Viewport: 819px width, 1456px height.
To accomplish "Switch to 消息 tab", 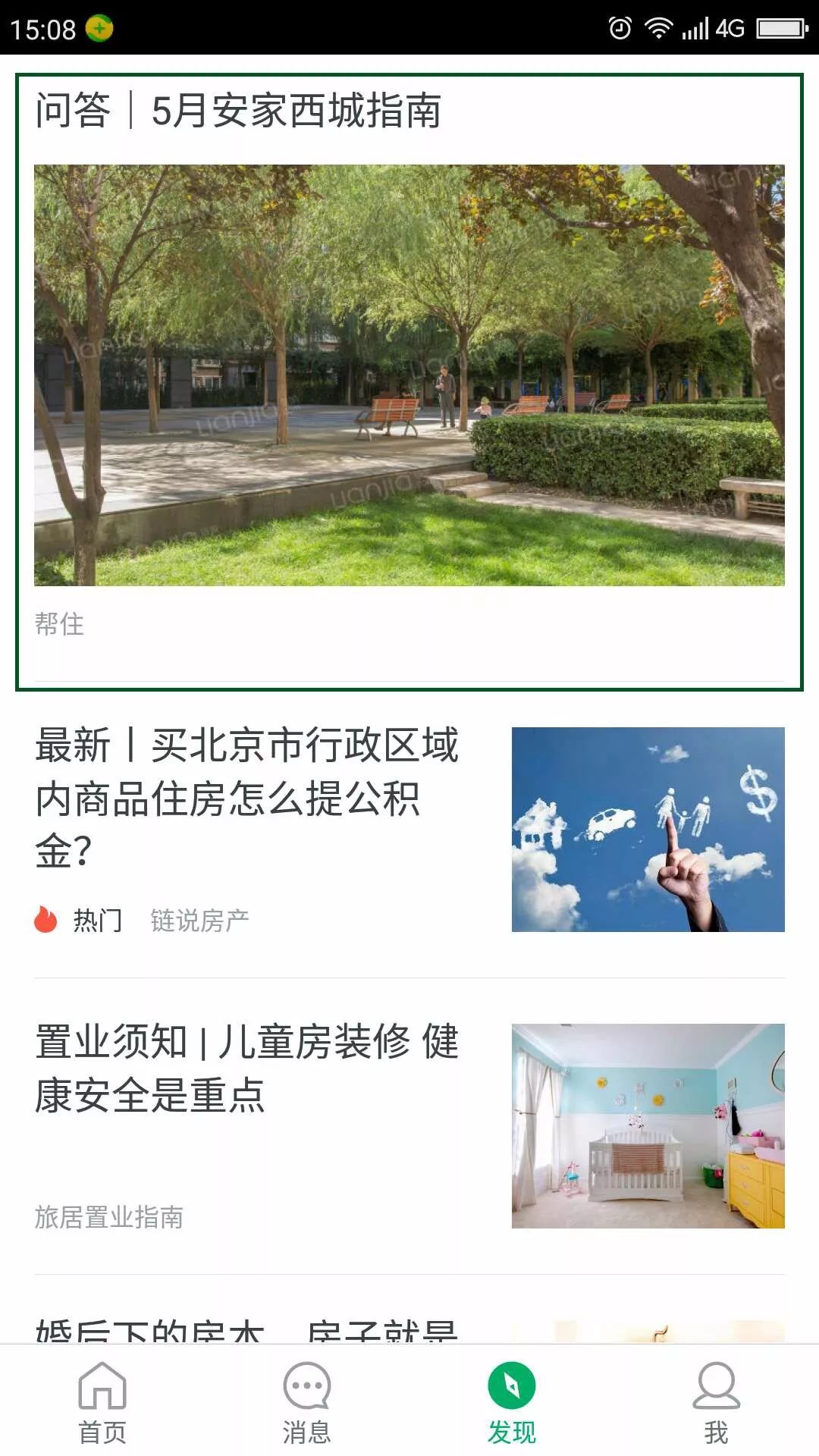I will (307, 1403).
